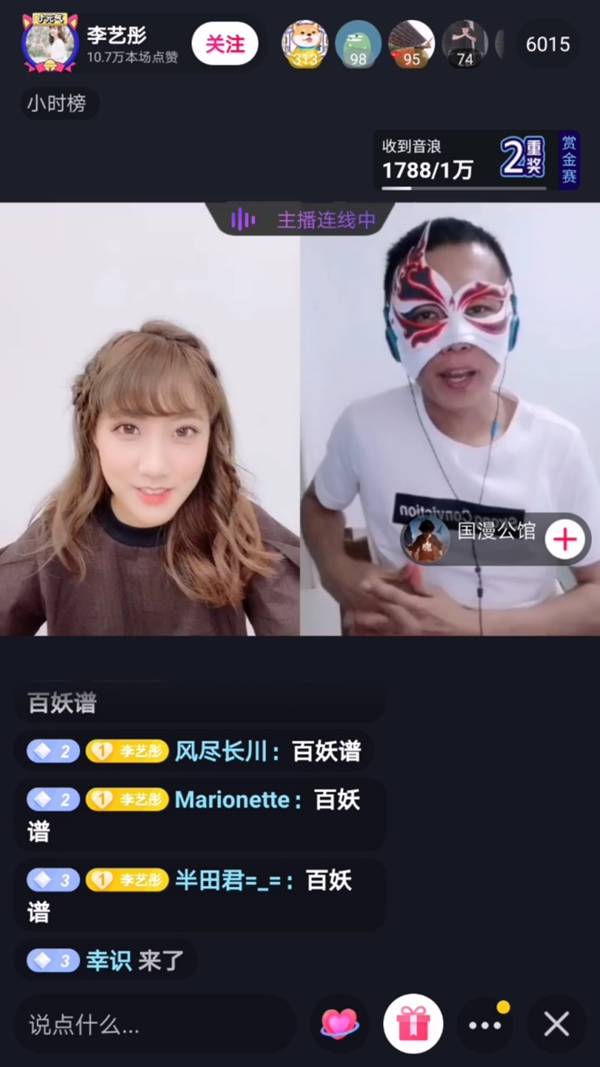This screenshot has height=1067, width=600.
Task: Open the gift panel
Action: (413, 1024)
